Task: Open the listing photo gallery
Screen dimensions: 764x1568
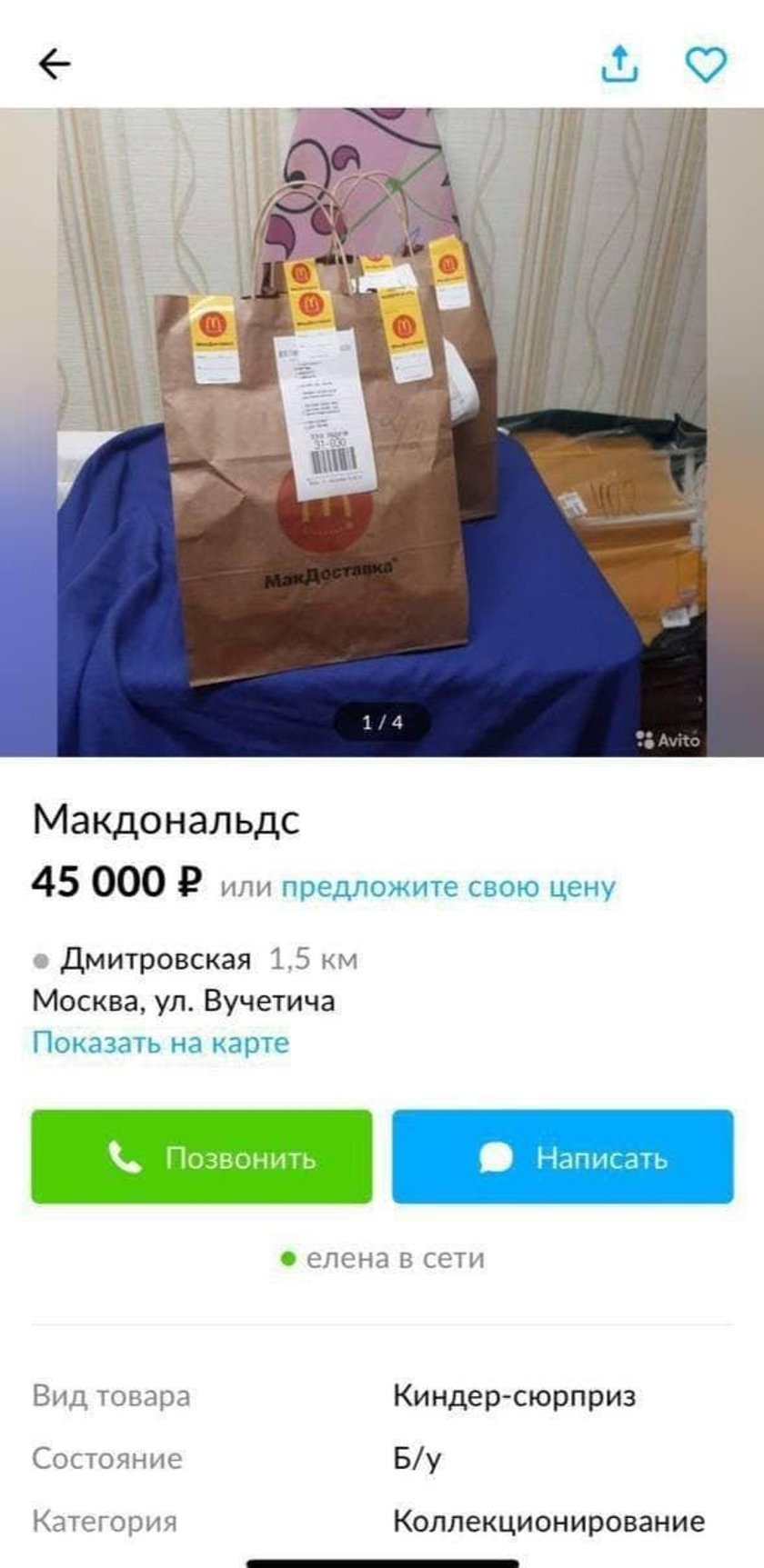Action: (x=382, y=432)
